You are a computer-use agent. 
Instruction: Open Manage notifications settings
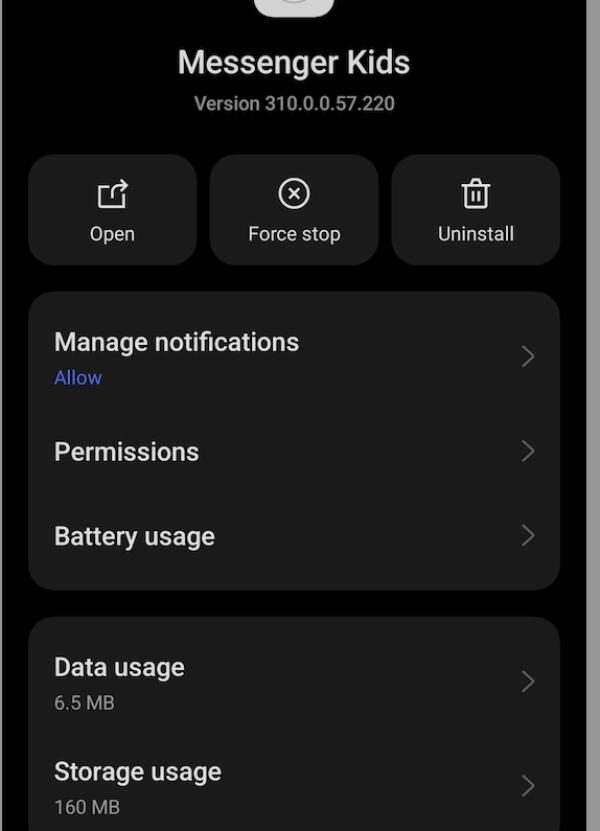[x=293, y=357]
